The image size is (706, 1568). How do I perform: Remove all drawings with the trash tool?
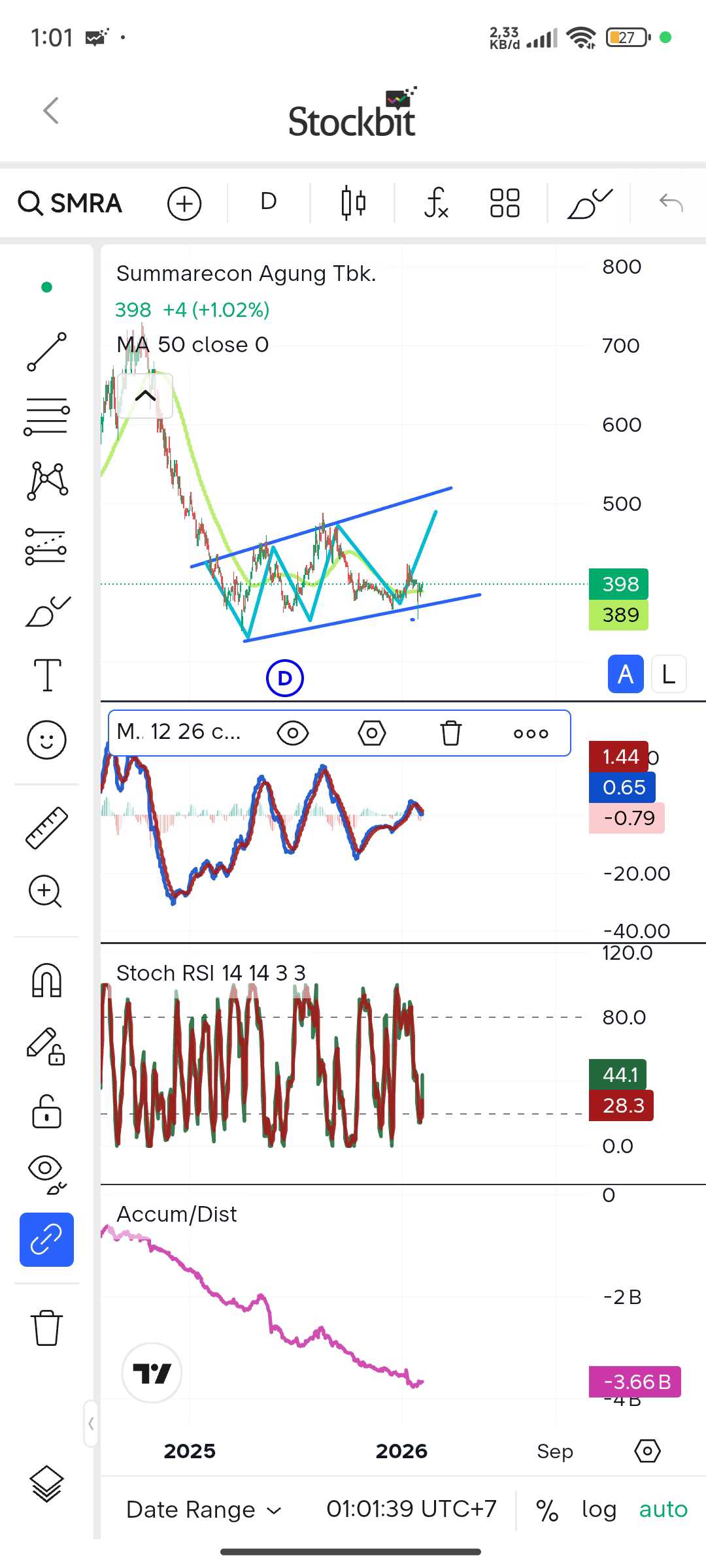click(46, 1328)
